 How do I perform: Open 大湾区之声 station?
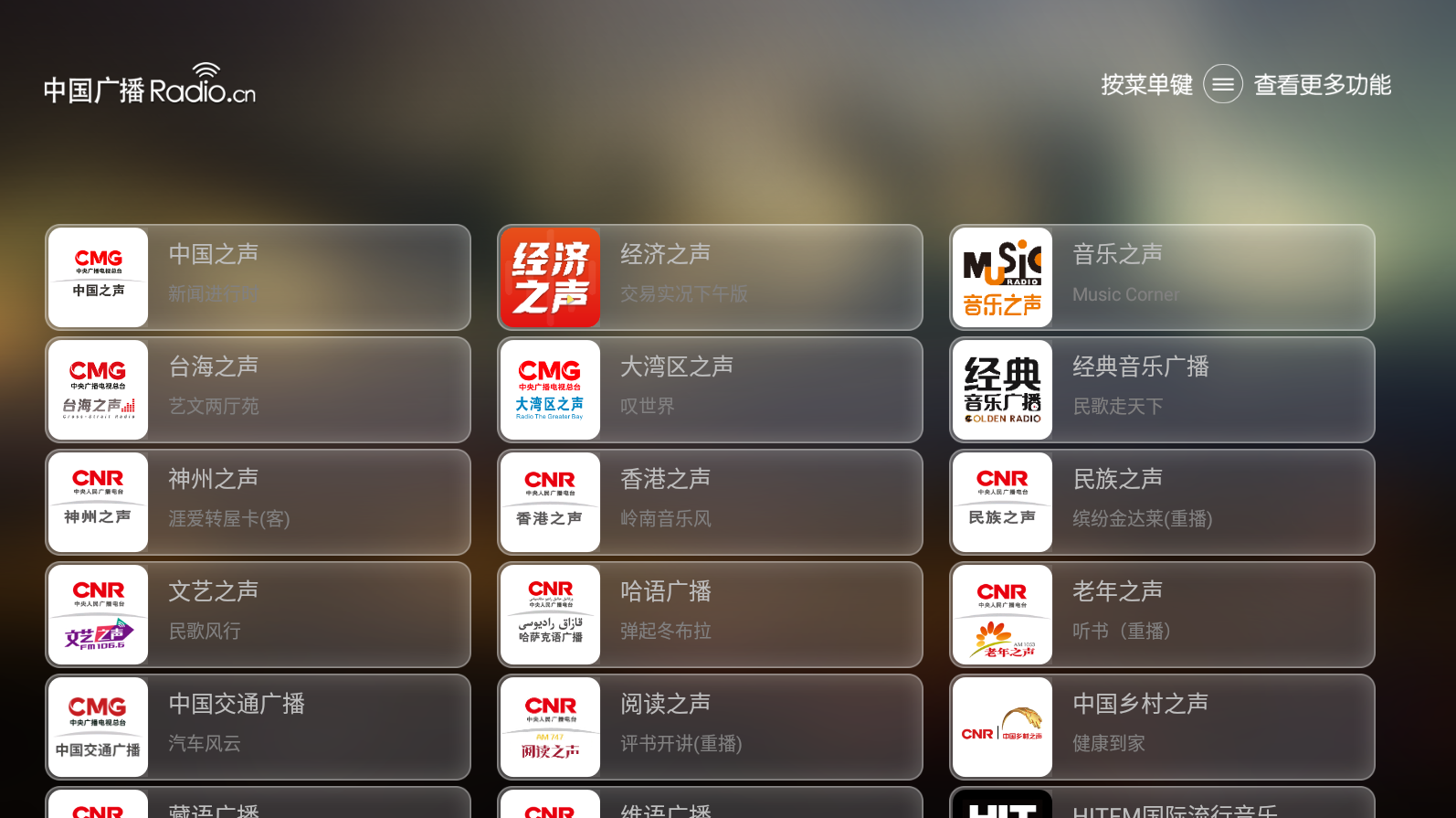point(710,389)
